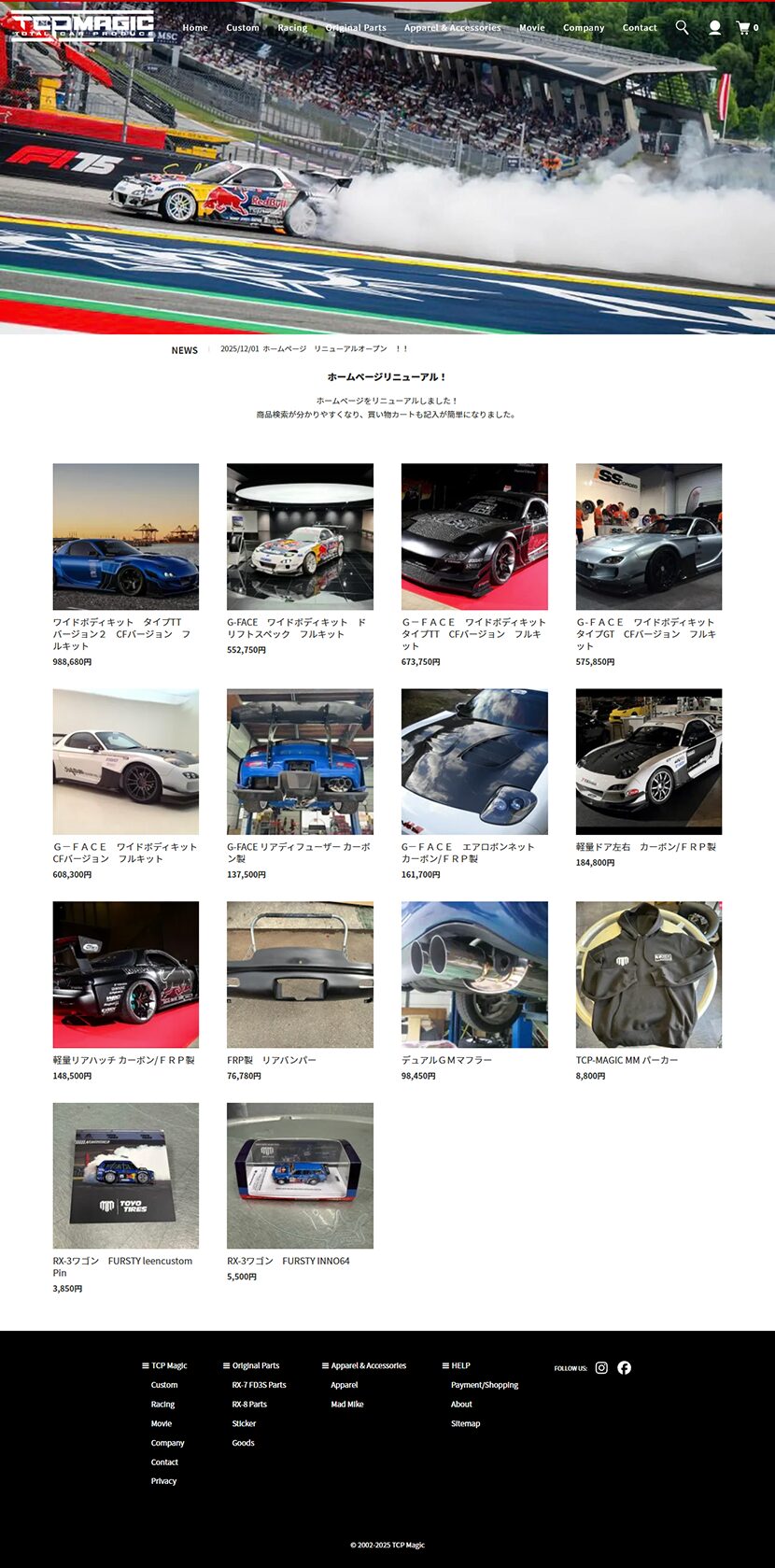Open the user account icon

[x=714, y=28]
